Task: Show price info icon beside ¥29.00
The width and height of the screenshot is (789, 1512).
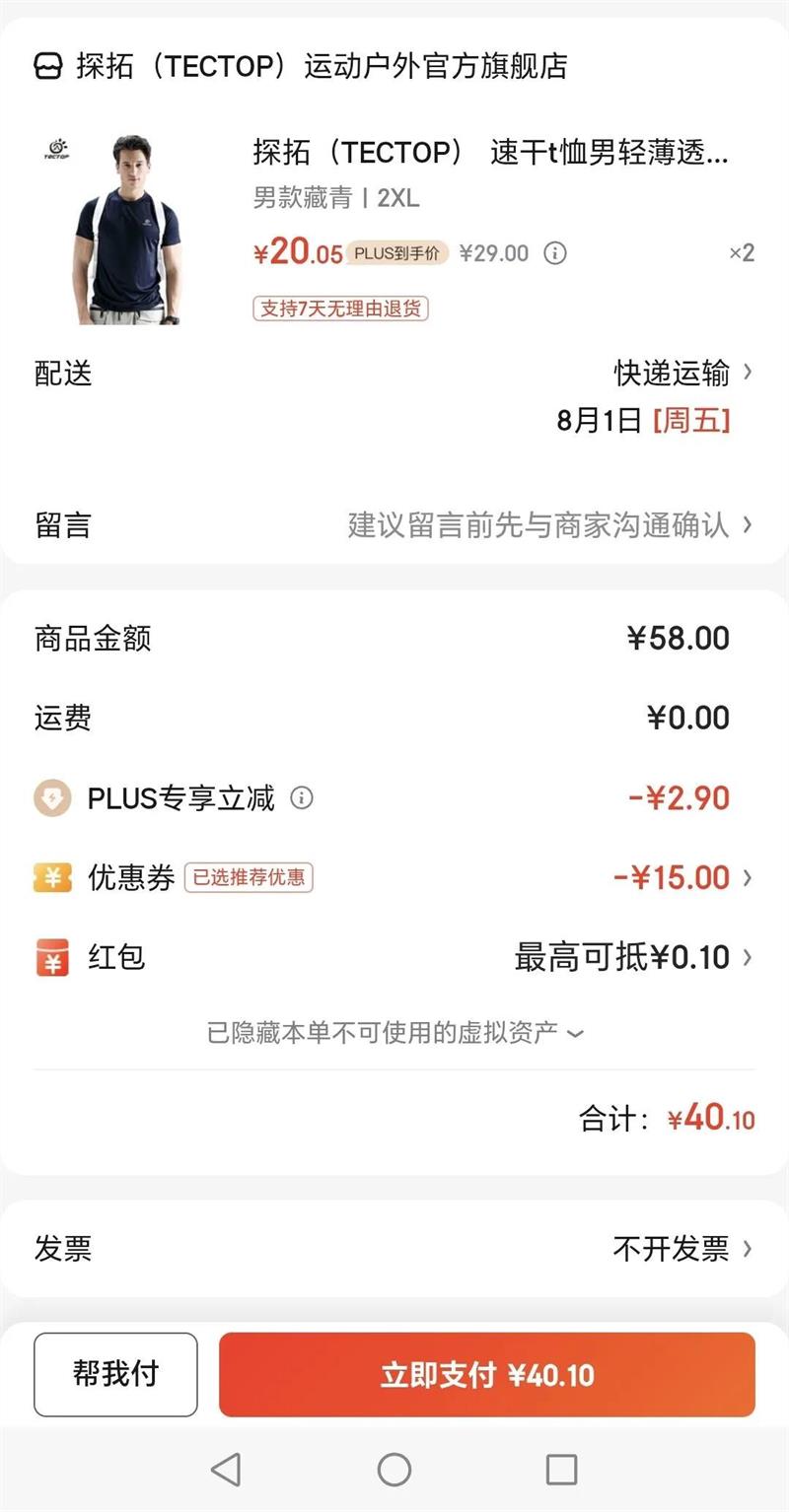Action: [x=555, y=253]
